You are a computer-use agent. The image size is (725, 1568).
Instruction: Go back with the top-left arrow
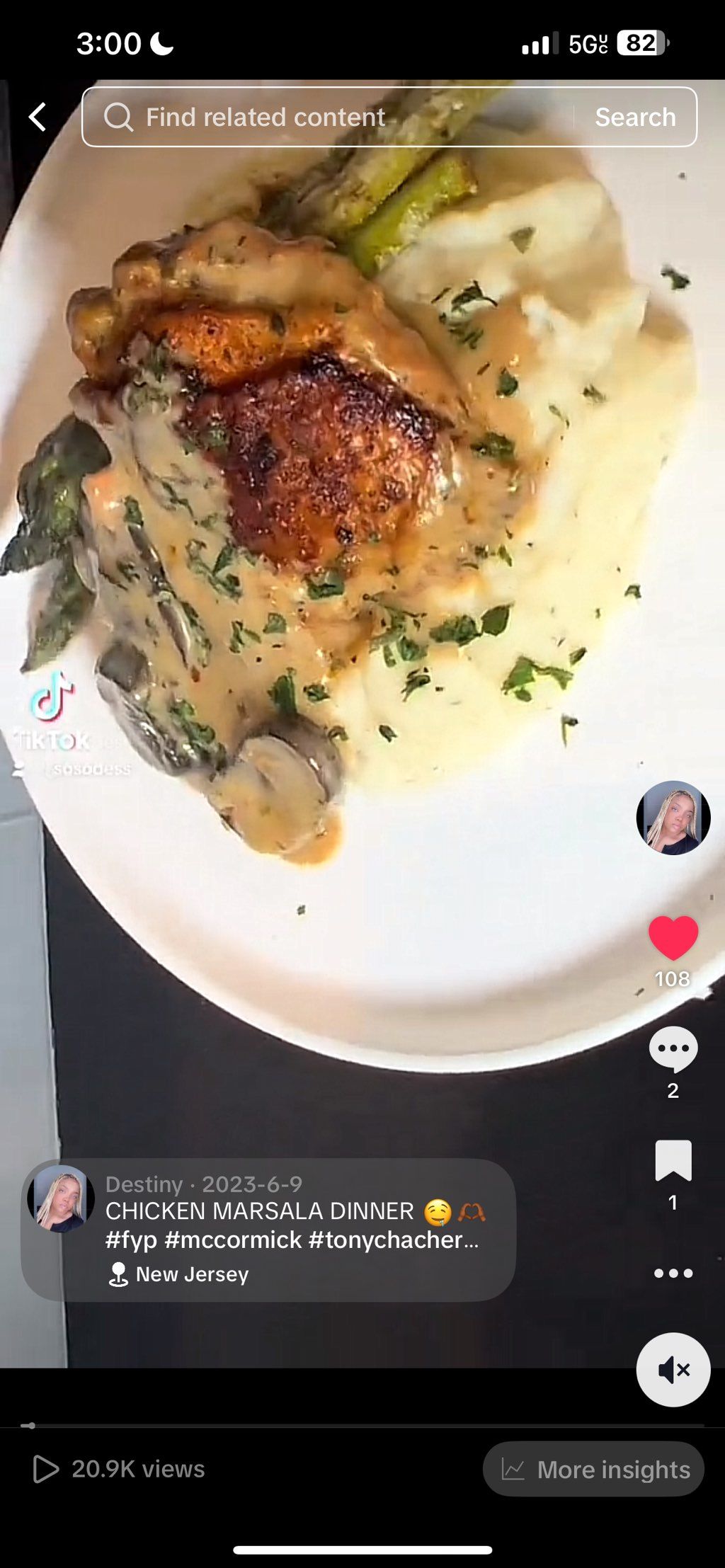pos(38,117)
